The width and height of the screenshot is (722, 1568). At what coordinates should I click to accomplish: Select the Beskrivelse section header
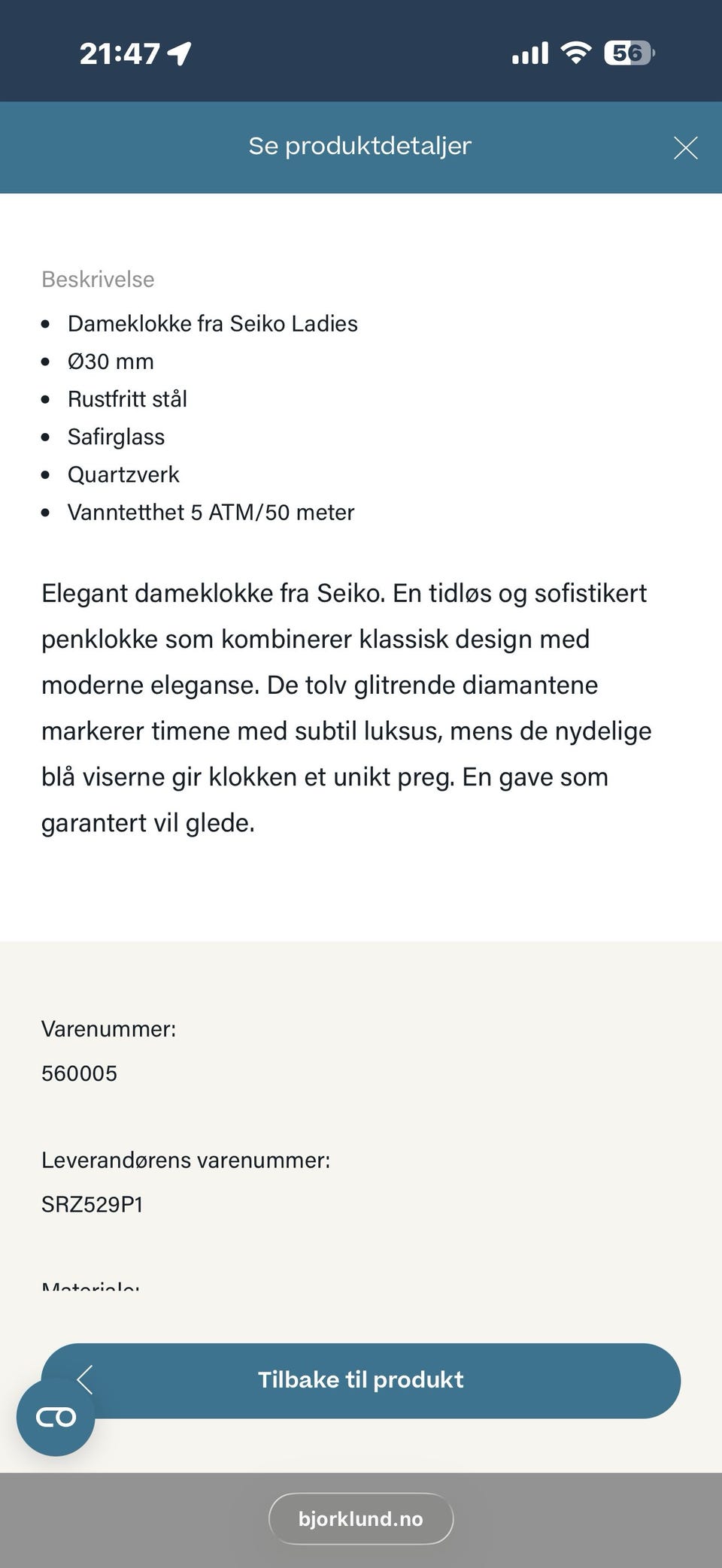98,279
